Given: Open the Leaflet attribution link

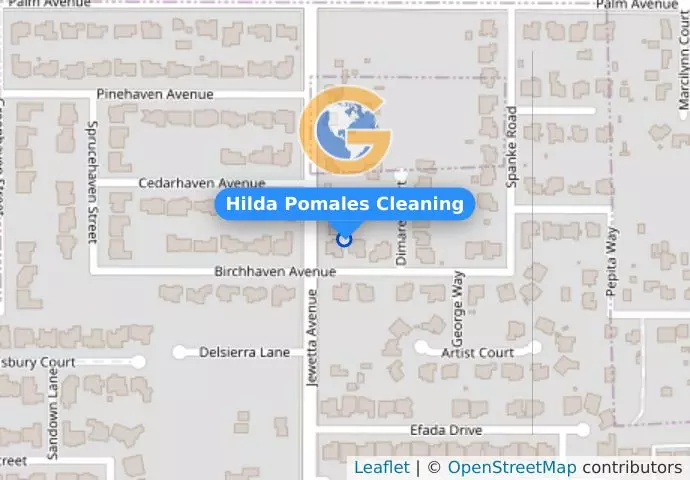Looking at the screenshot, I should [x=381, y=468].
